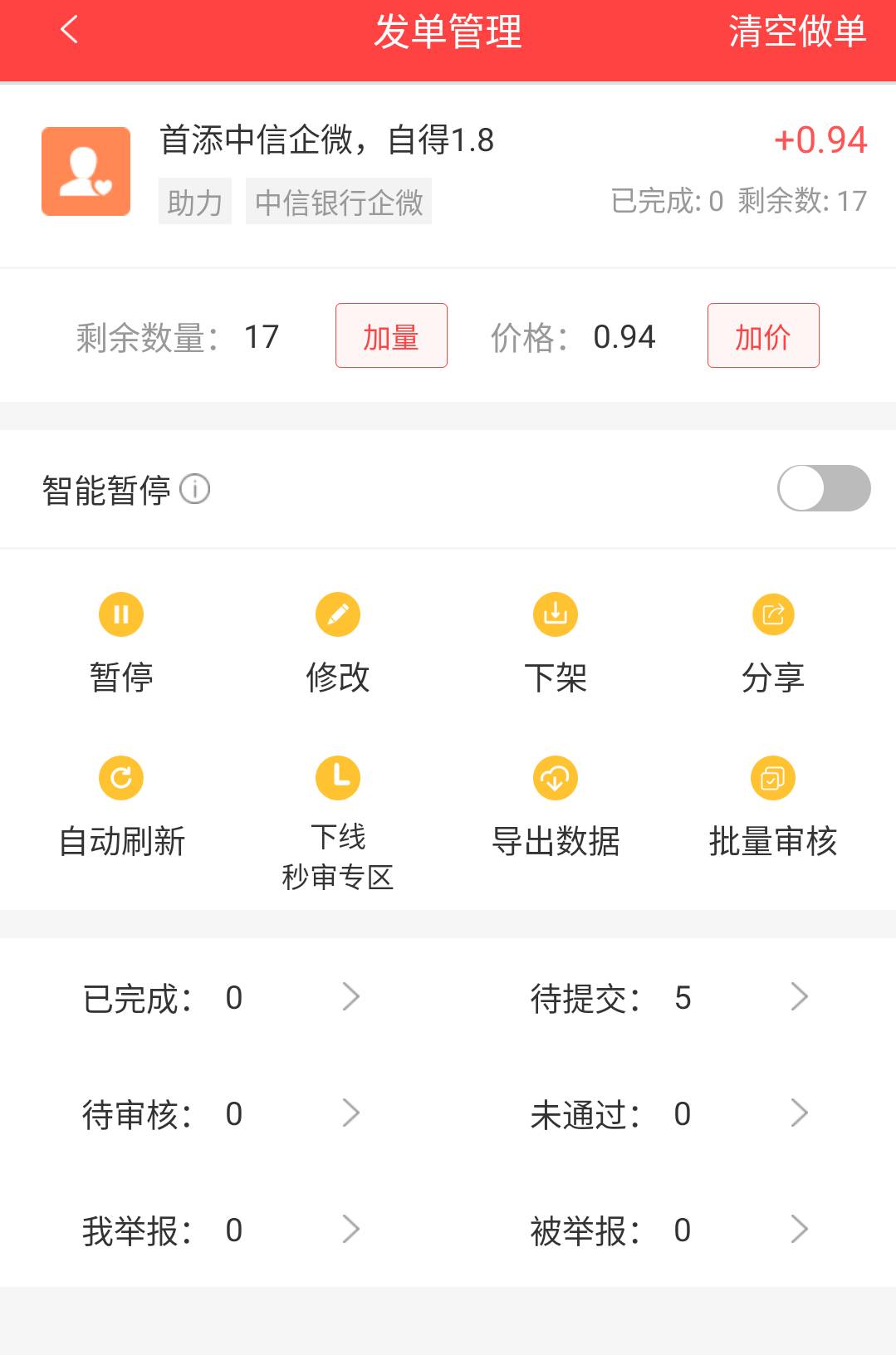Tap the 加价 button
This screenshot has width=896, height=1355.
point(762,336)
